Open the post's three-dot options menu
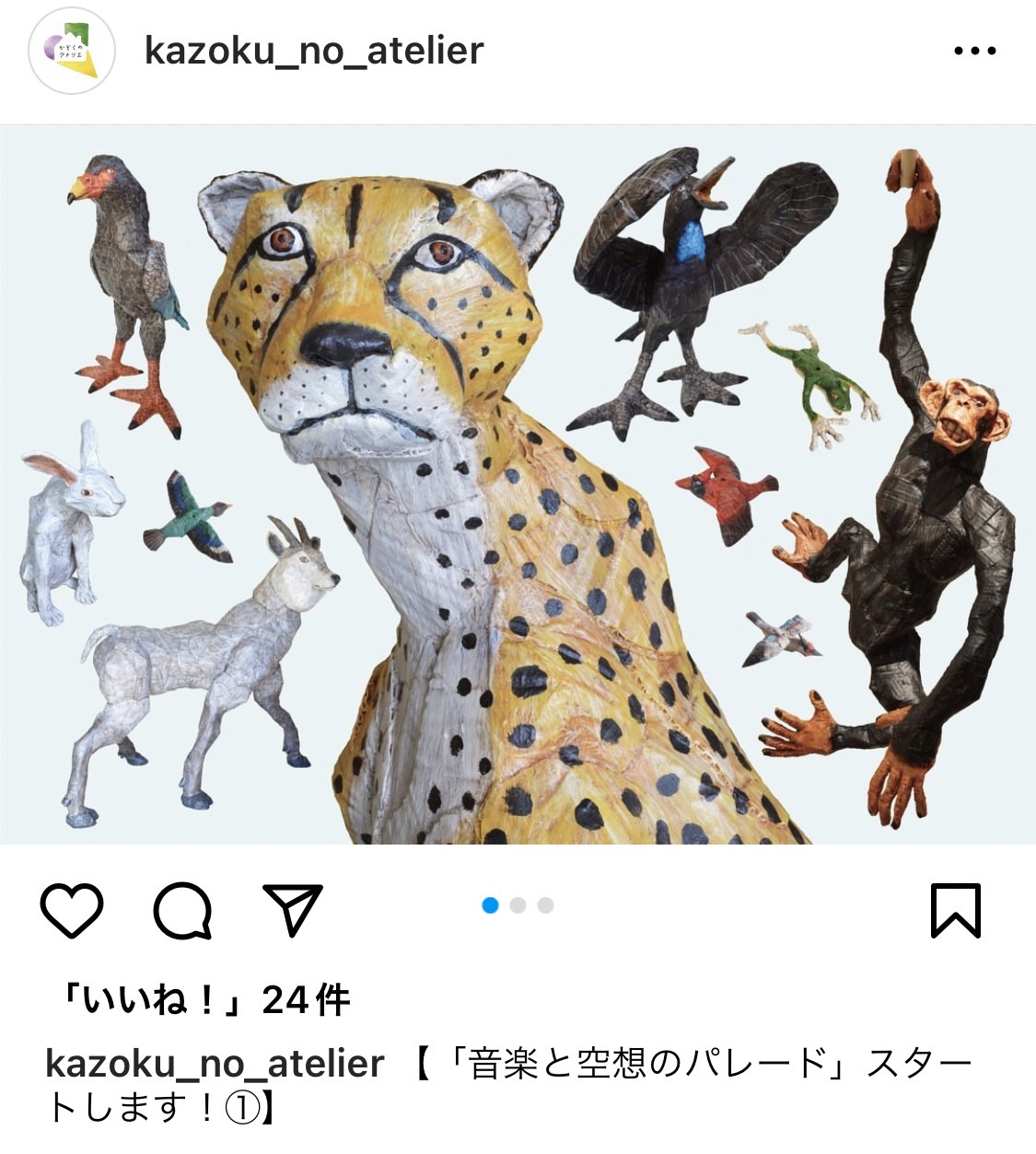1036x1154 pixels. point(974,52)
